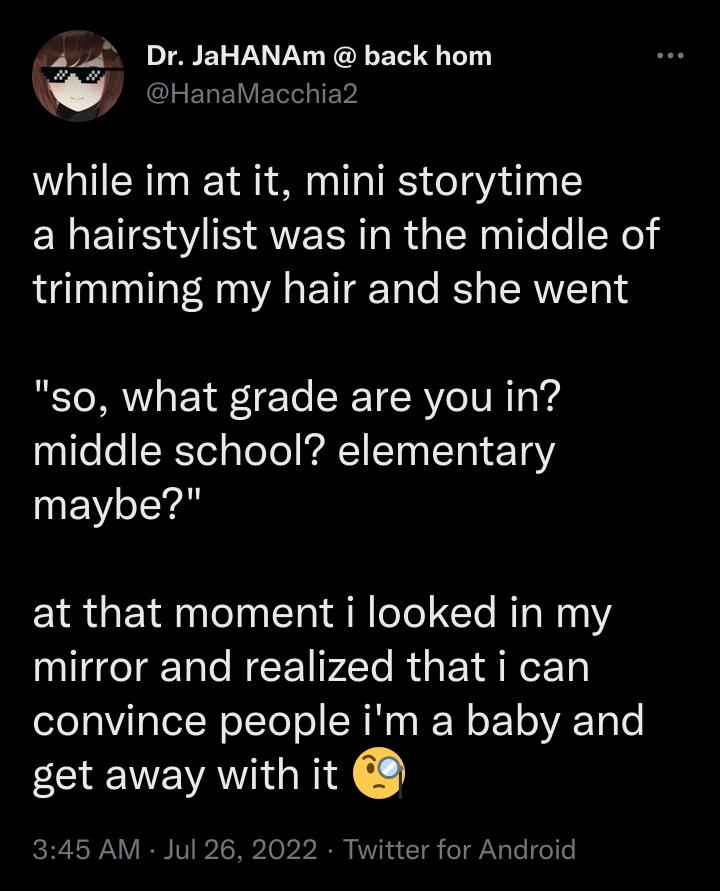Open the tweet's overflow menu
720x891 pixels.
670,56
